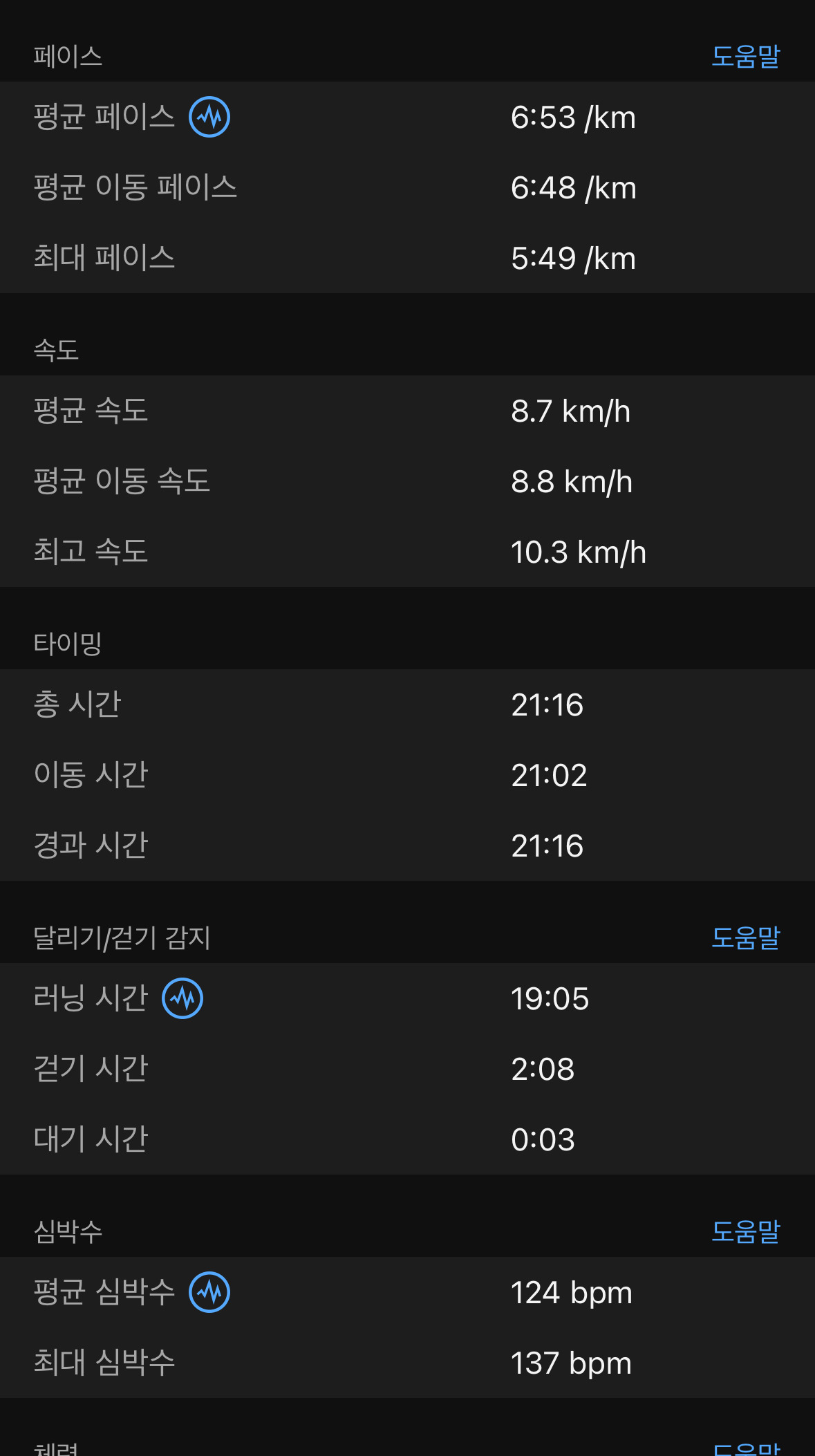Select the 총 시간 row
The height and width of the screenshot is (1456, 815).
click(408, 704)
